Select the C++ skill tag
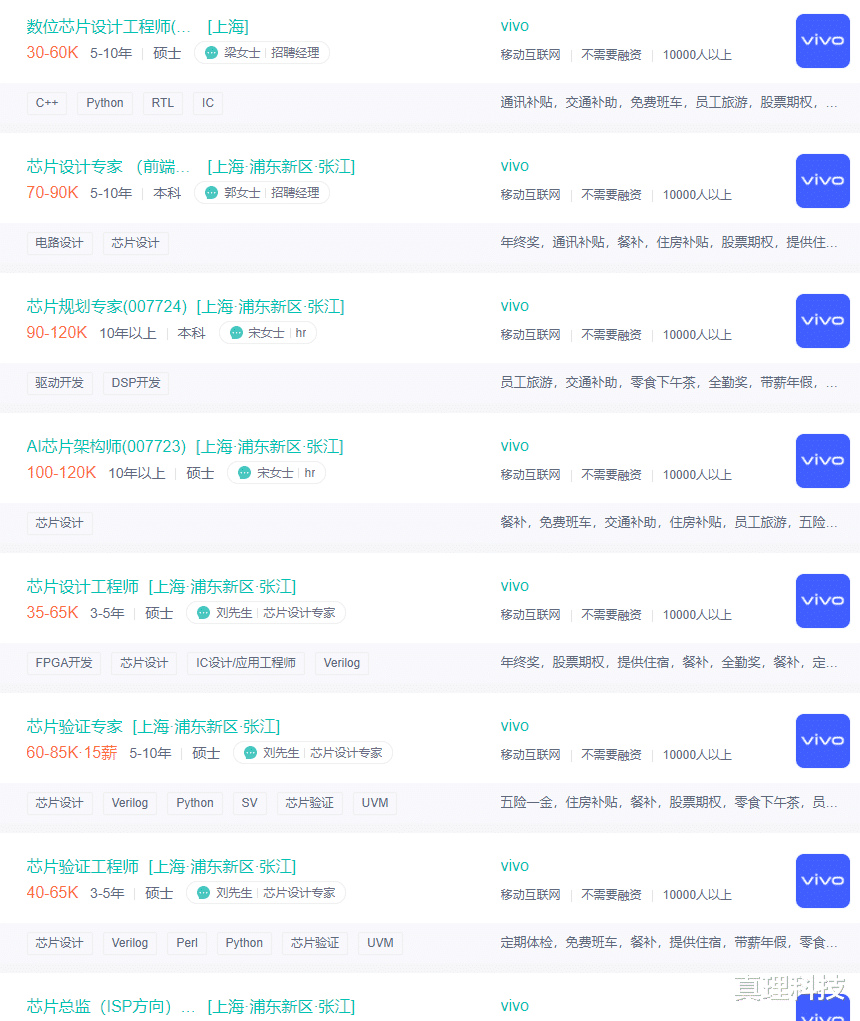The image size is (860, 1021). 47,102
